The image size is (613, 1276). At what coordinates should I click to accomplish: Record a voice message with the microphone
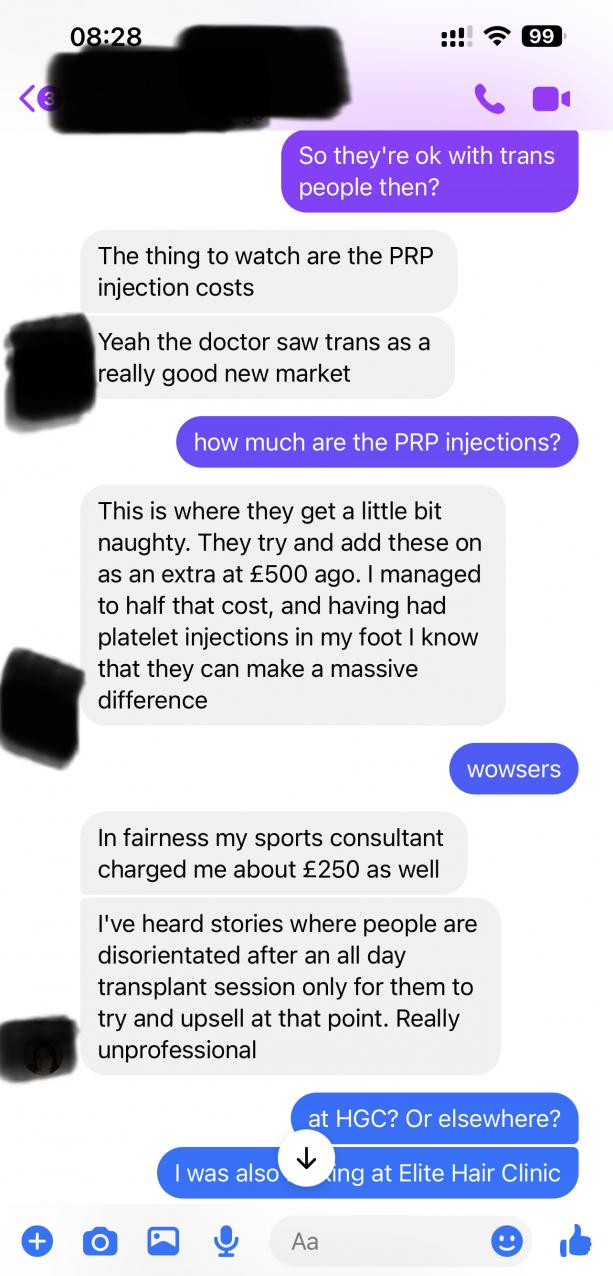224,1241
